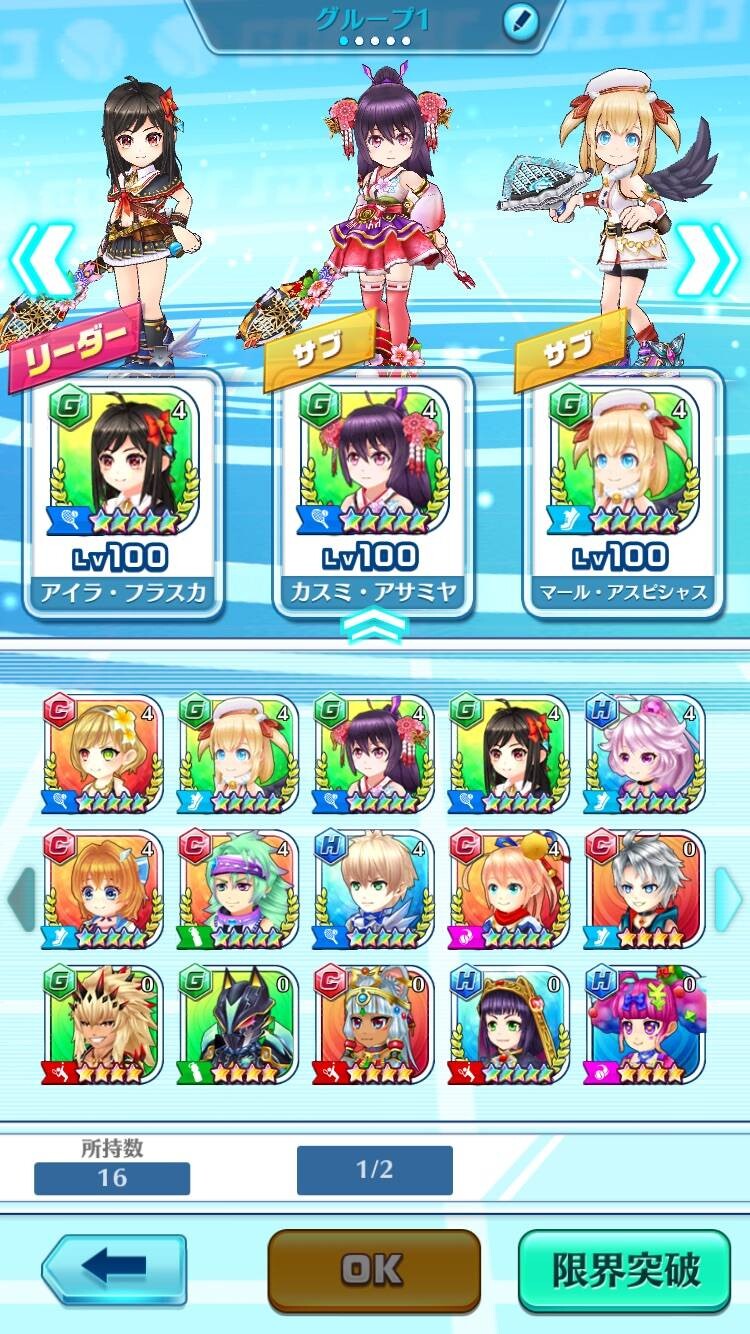This screenshot has height=1334, width=750.
Task: Go back with the blue arrow button
Action: click(x=114, y=1270)
